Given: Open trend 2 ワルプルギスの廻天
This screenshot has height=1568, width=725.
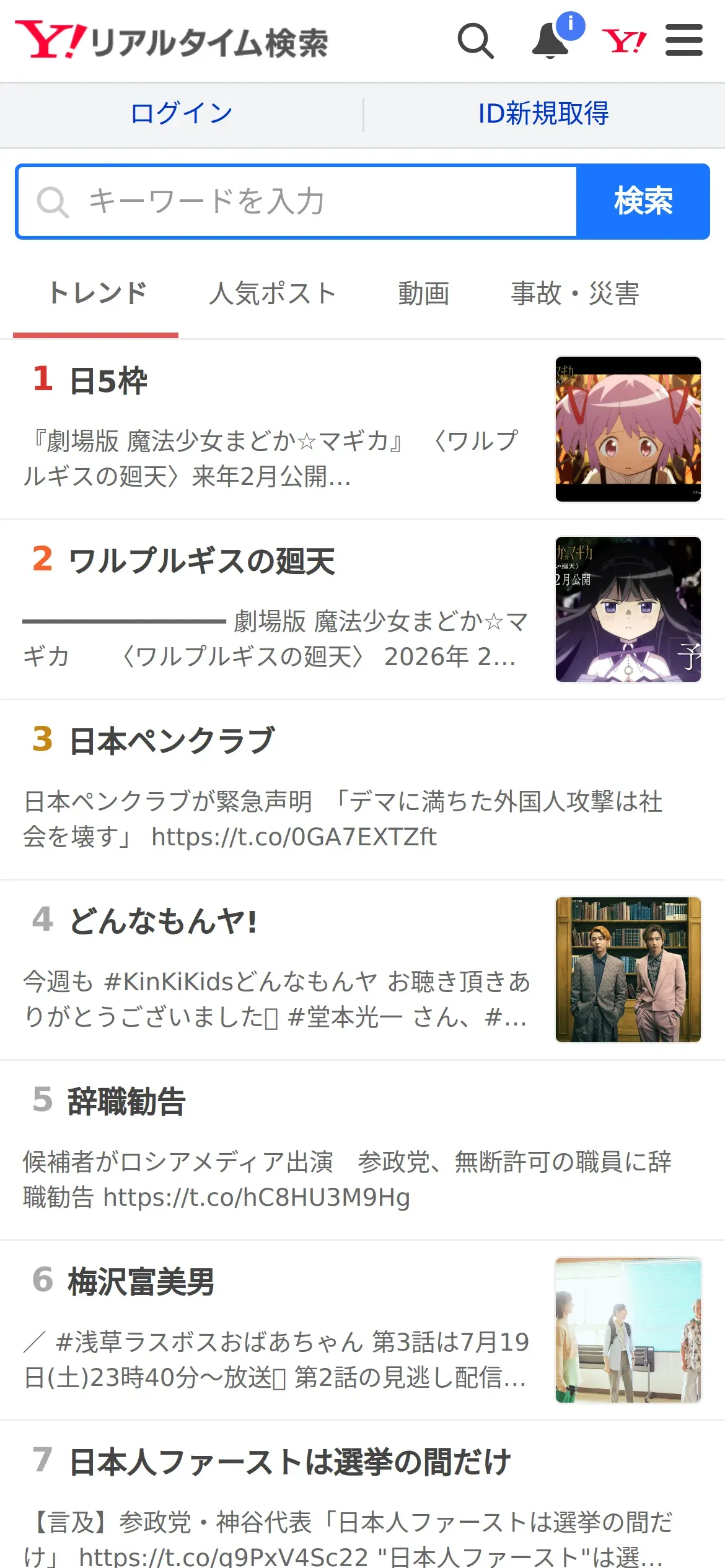Looking at the screenshot, I should coord(362,609).
